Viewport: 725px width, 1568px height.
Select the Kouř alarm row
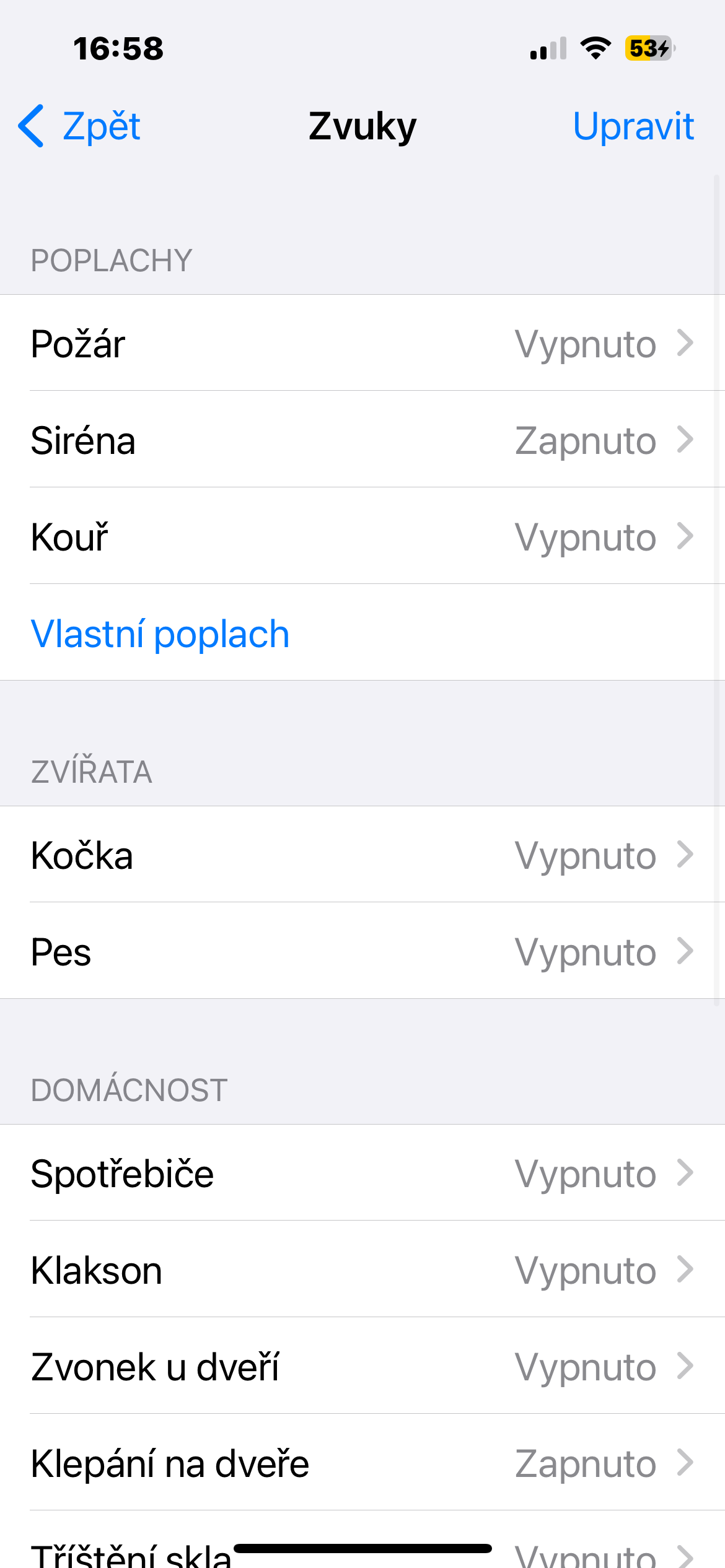tap(362, 536)
